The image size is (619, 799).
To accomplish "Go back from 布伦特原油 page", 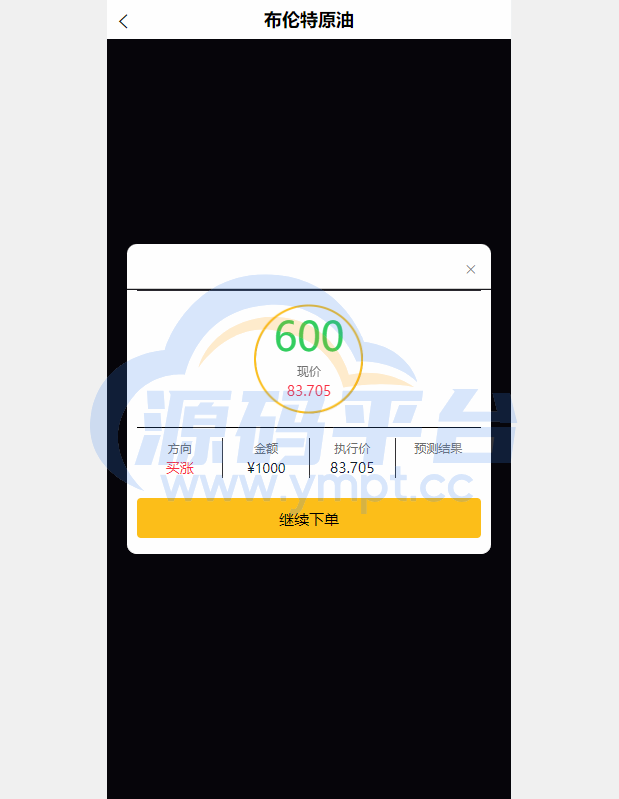I will coord(123,21).
